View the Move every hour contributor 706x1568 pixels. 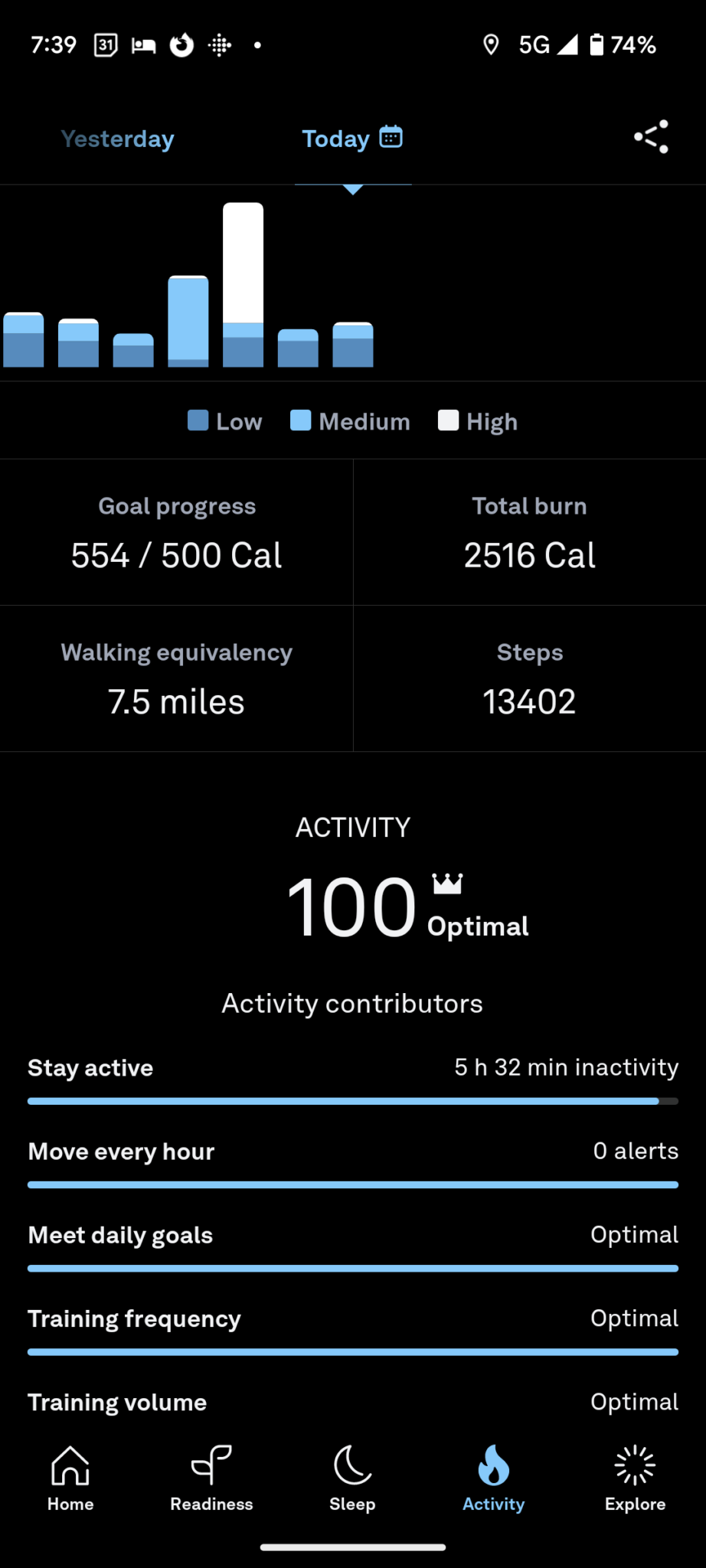pyautogui.click(x=352, y=1151)
